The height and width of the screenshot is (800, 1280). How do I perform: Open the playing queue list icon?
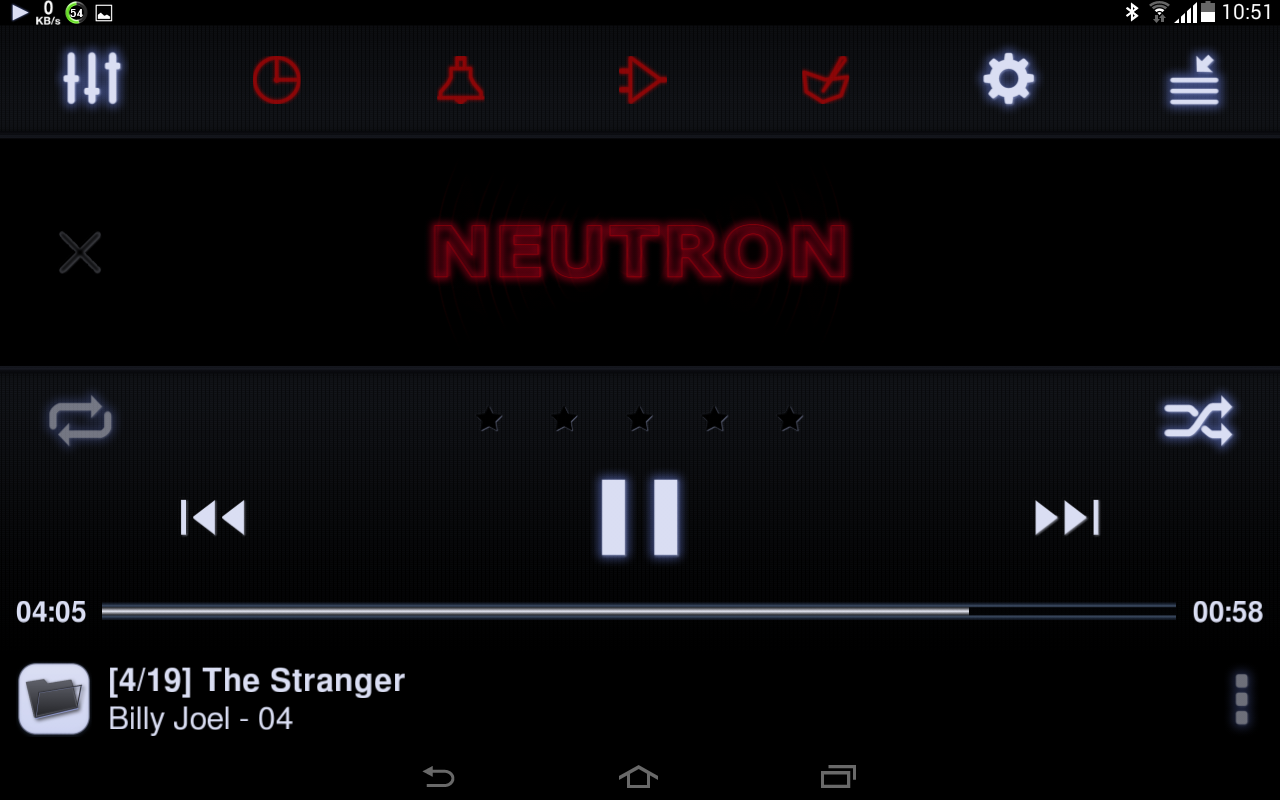pos(1194,80)
